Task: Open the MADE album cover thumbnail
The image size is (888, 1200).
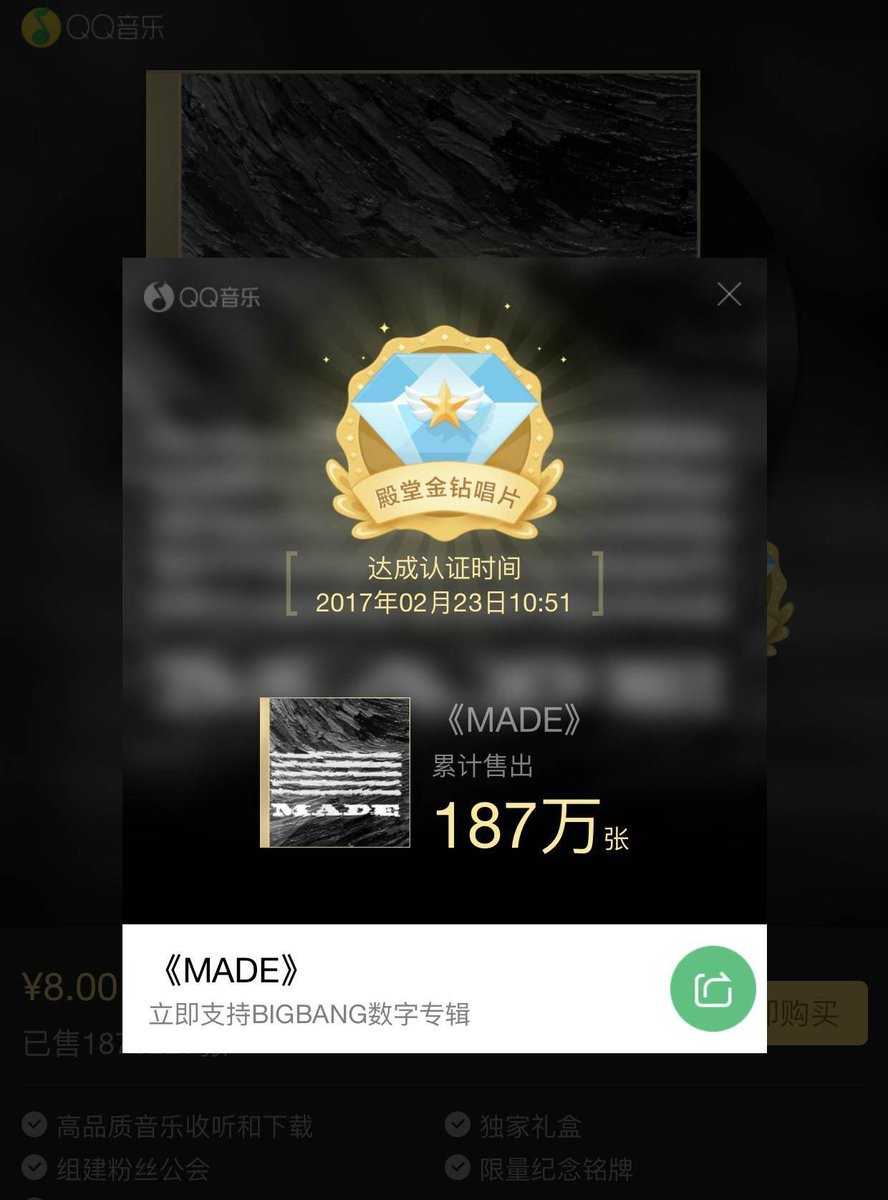Action: (335, 772)
